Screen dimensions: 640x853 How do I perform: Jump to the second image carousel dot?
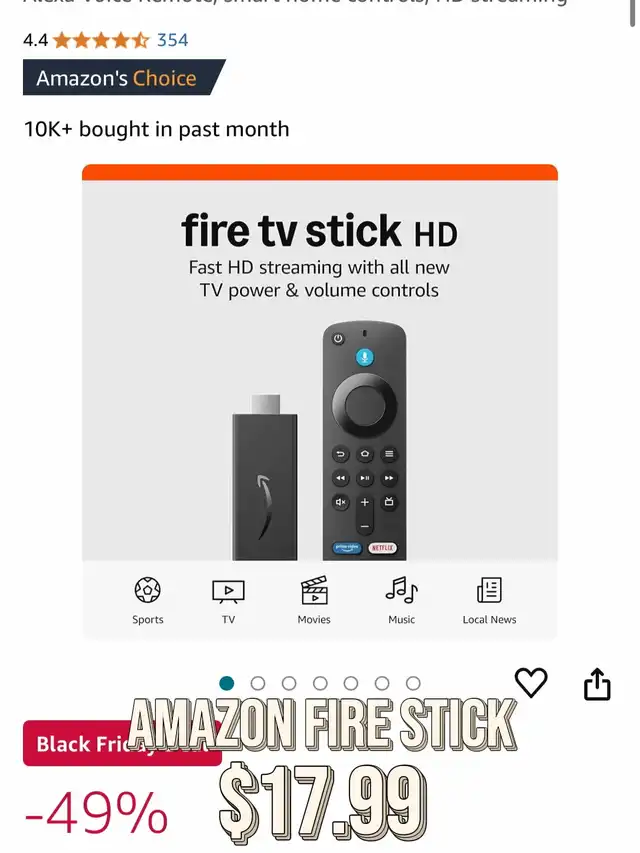point(258,683)
